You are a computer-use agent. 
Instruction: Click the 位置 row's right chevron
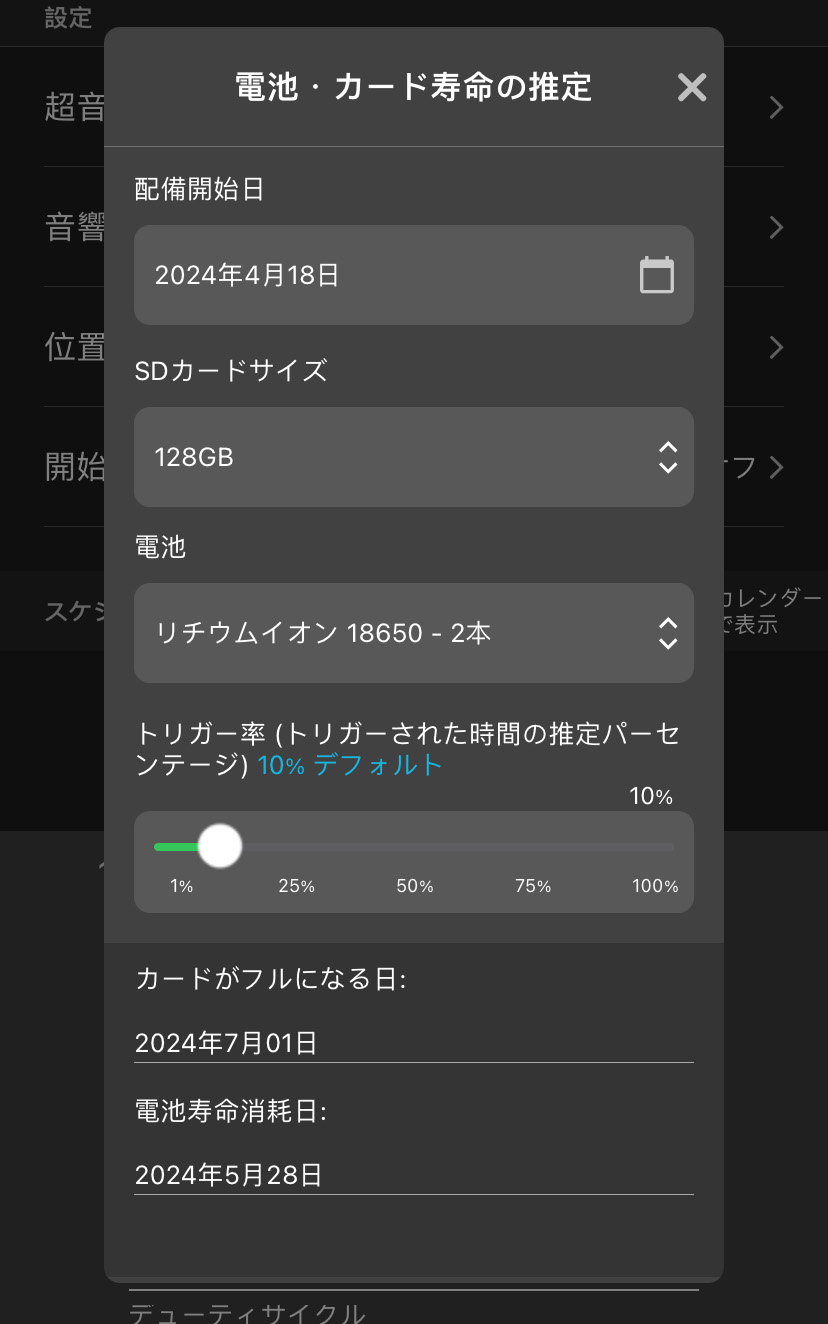[775, 347]
